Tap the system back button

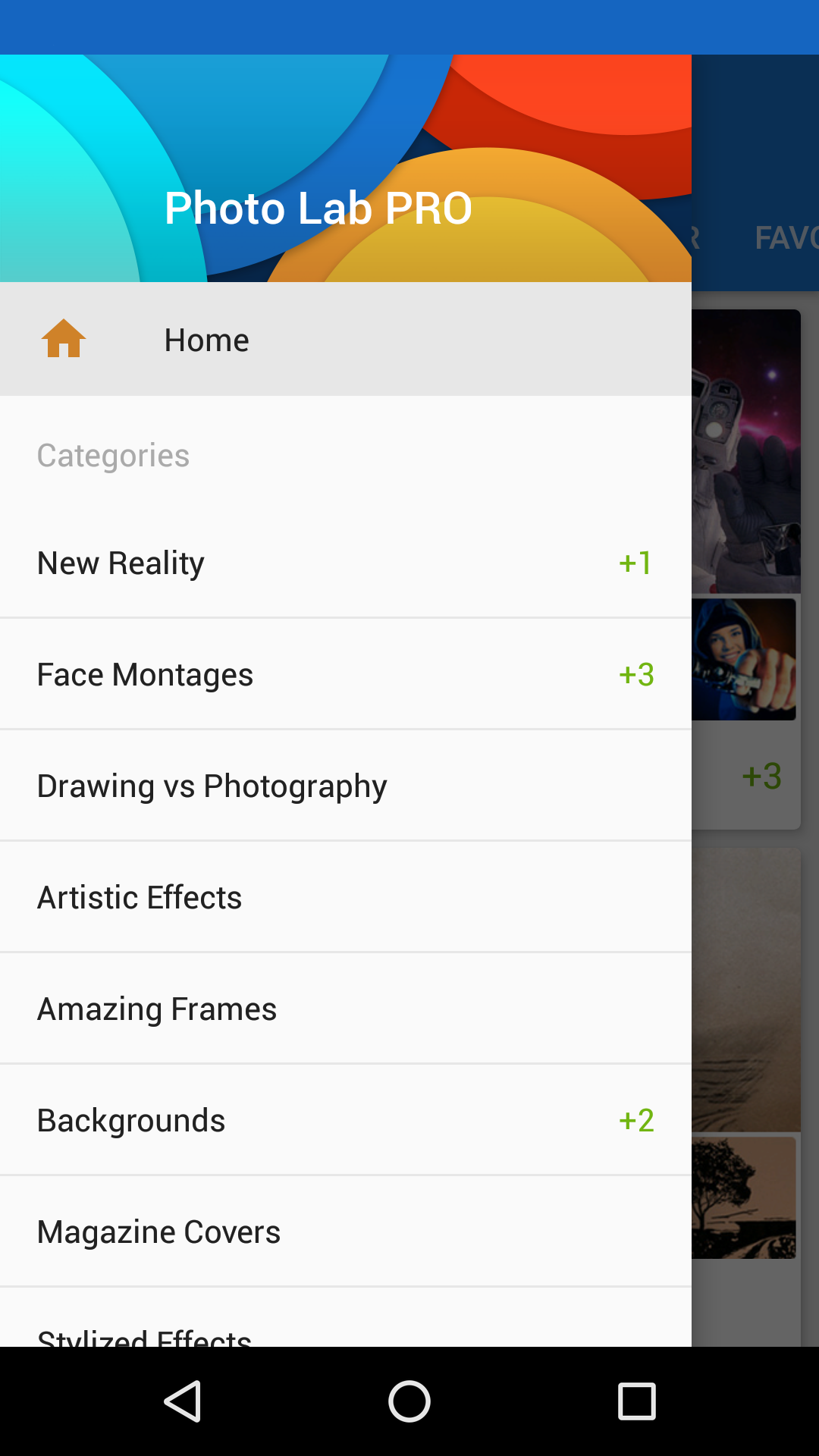[x=182, y=1401]
